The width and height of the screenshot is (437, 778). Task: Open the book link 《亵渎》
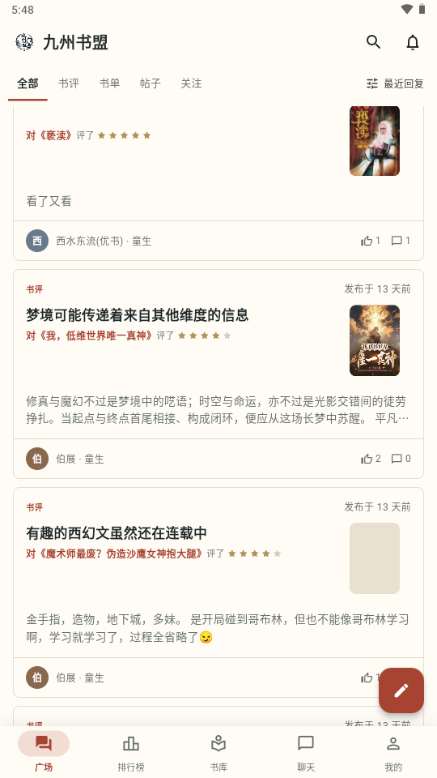coord(50,135)
